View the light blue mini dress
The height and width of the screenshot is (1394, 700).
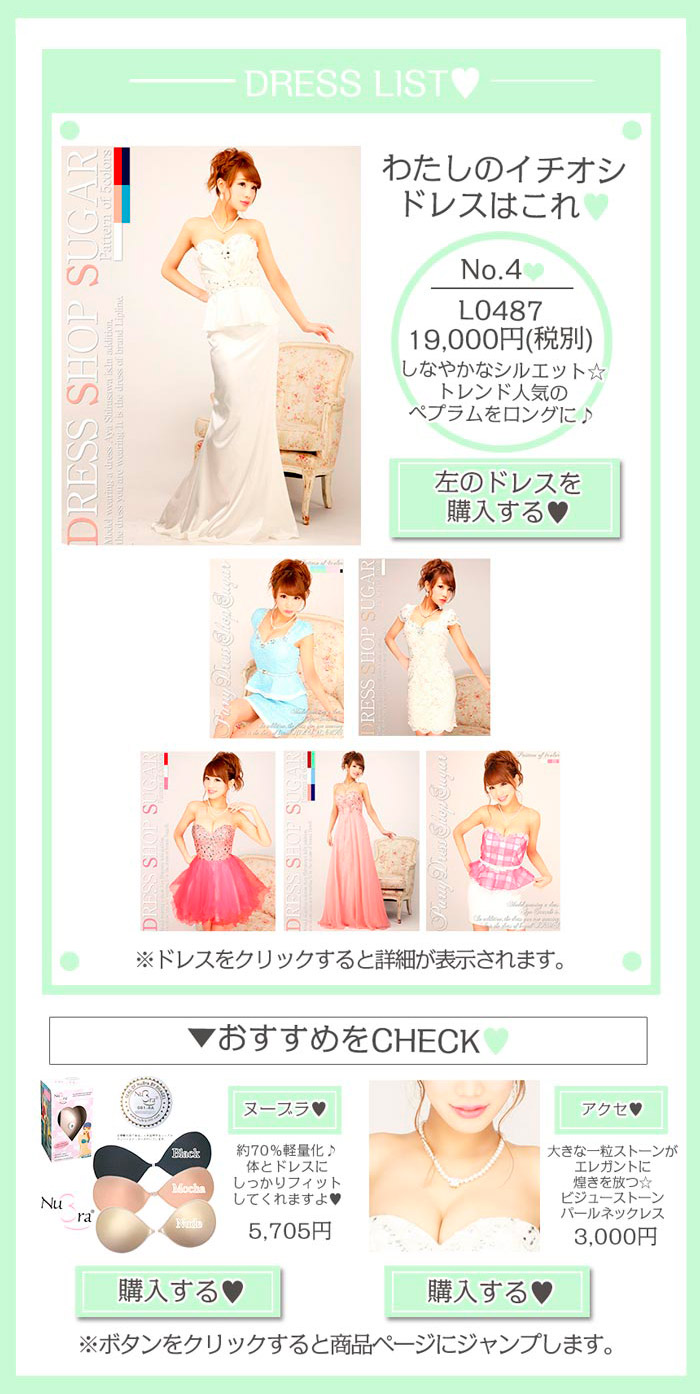click(x=276, y=647)
